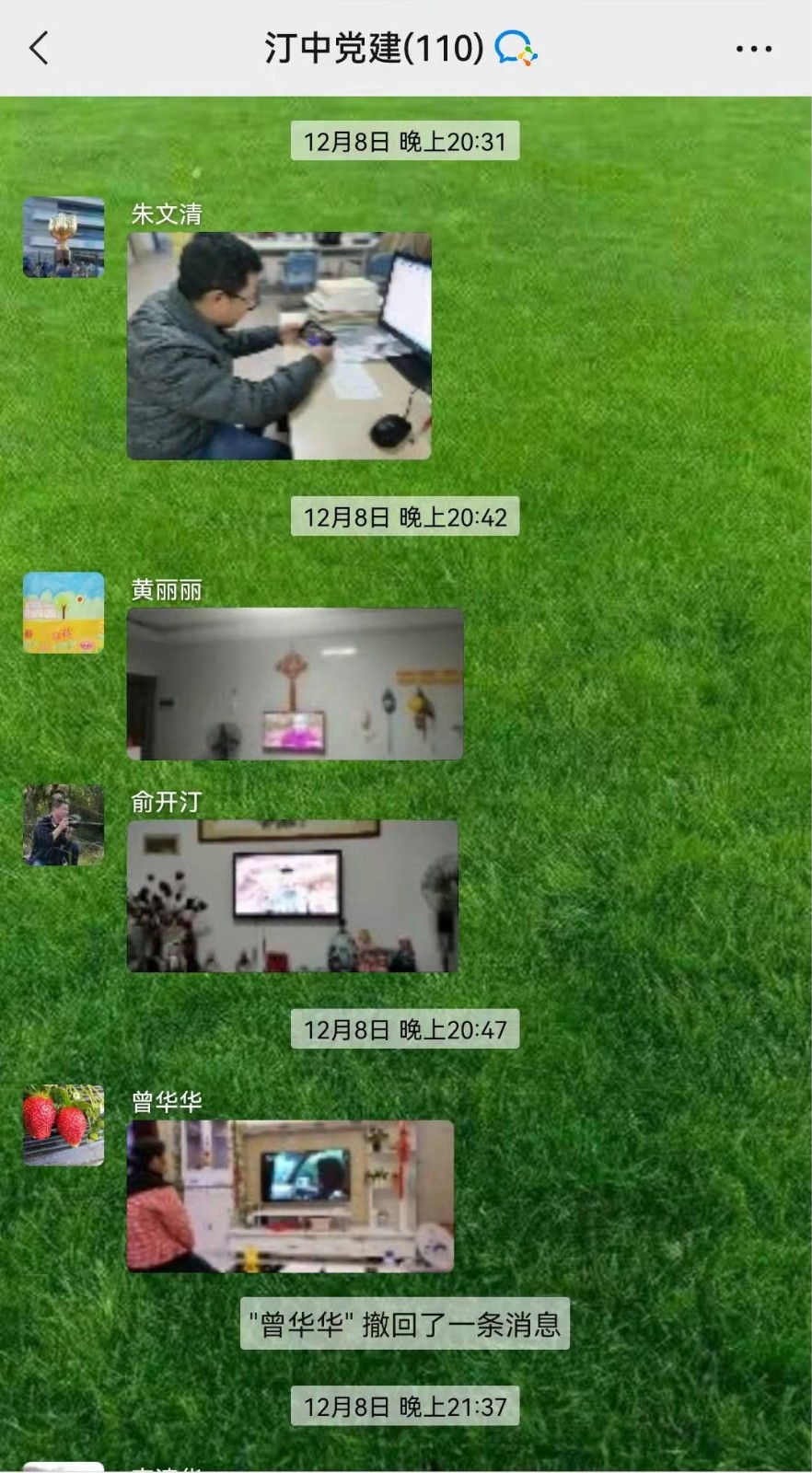Open the photo sent by 朱文清
Screen dimensions: 812x1473
pyautogui.click(x=279, y=346)
